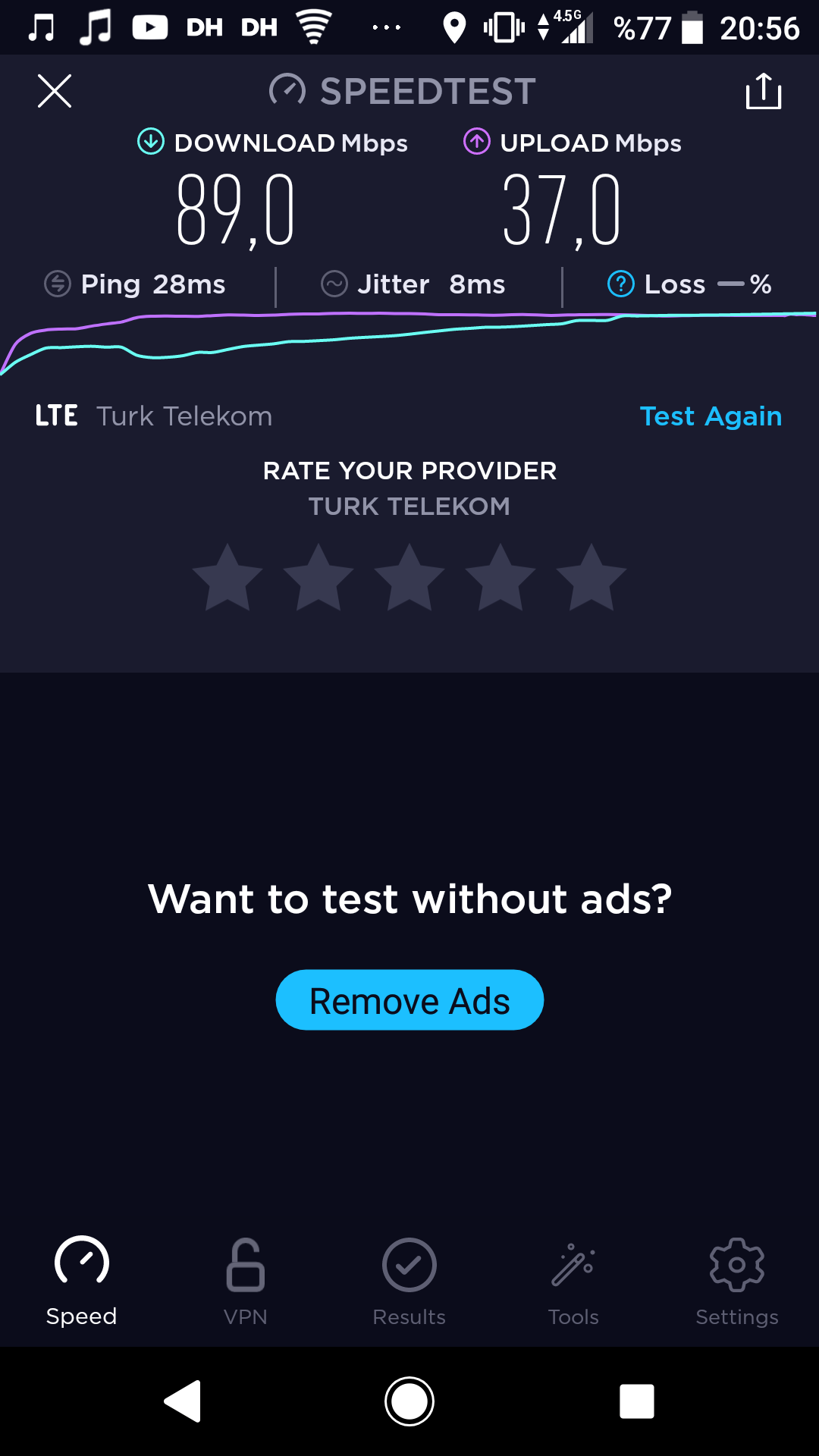Image resolution: width=819 pixels, height=1456 pixels.
Task: Rate Turk Telekom three stars
Action: point(409,578)
